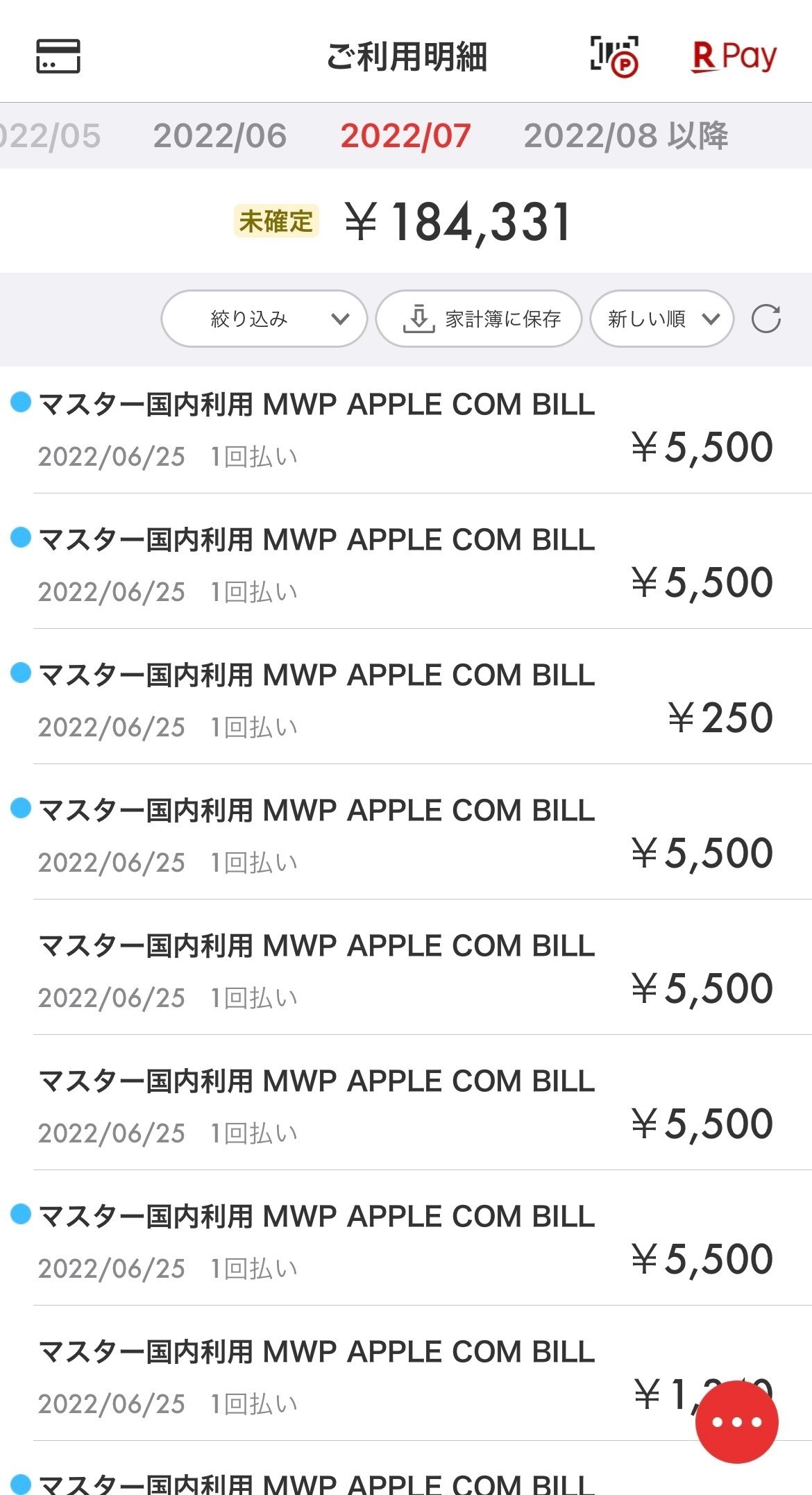Open the ¥250 Apple Com Bill transaction
812x1495 pixels.
[406, 697]
